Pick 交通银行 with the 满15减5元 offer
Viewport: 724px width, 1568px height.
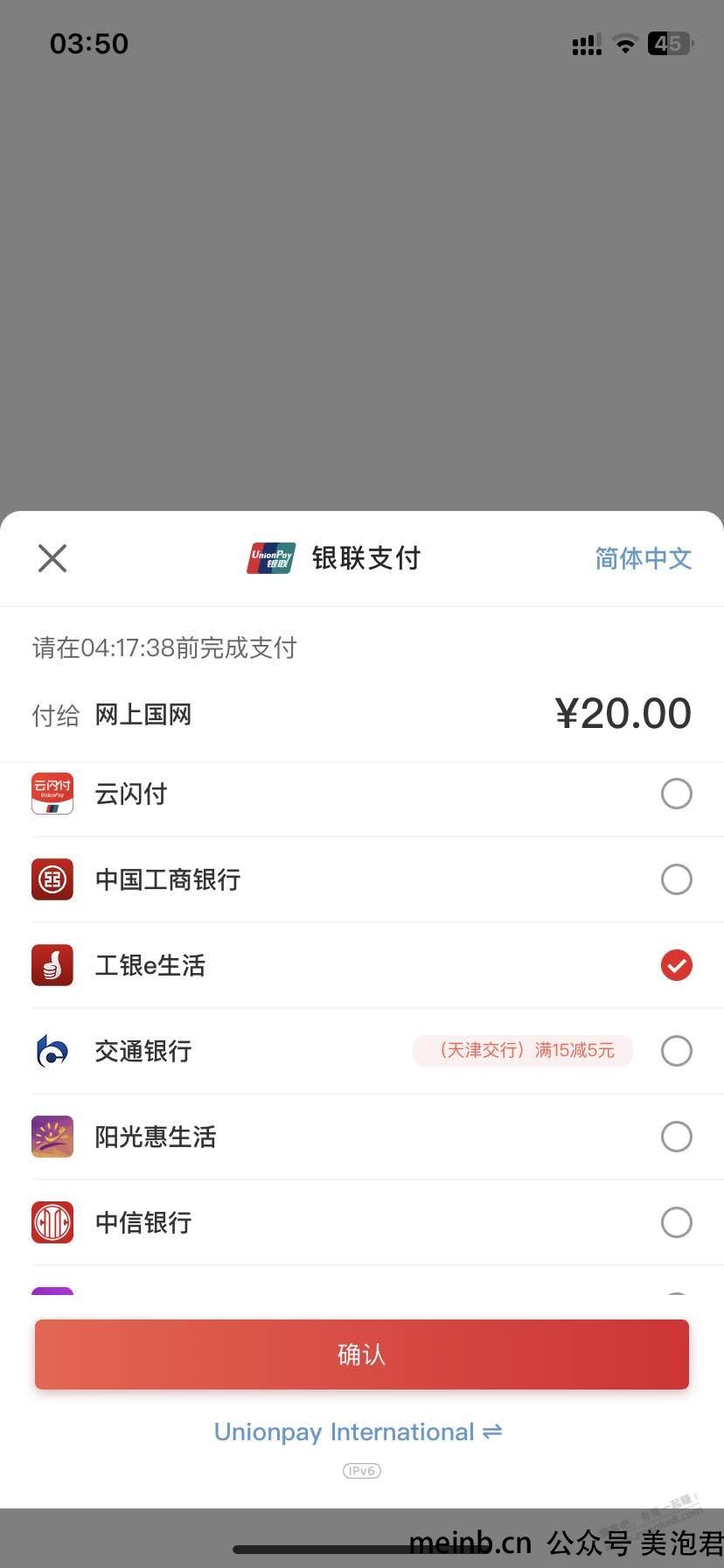pyautogui.click(x=362, y=1051)
